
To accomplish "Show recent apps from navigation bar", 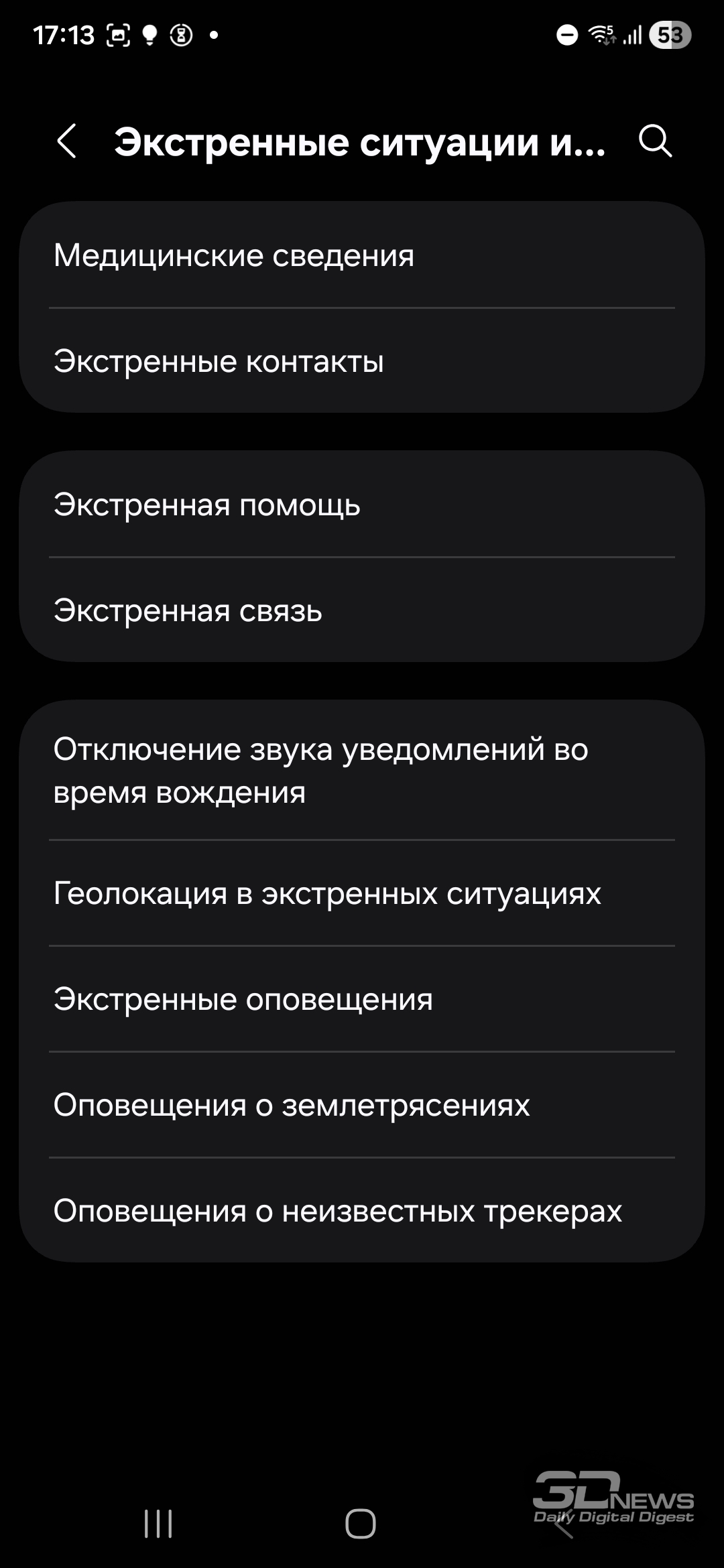I will [158, 1523].
